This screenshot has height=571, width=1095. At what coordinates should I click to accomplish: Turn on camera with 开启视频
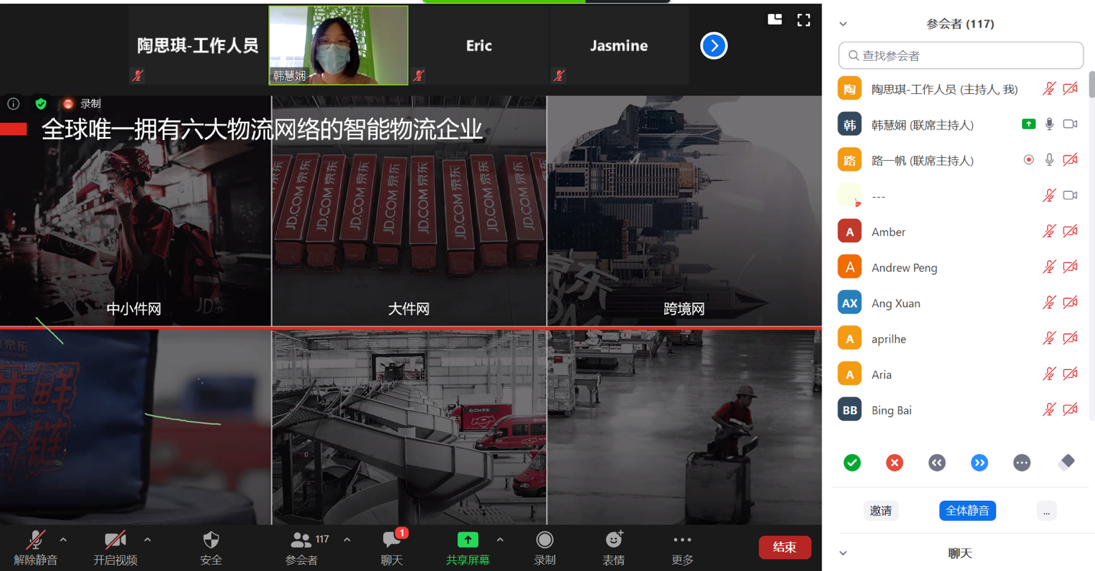click(x=115, y=547)
